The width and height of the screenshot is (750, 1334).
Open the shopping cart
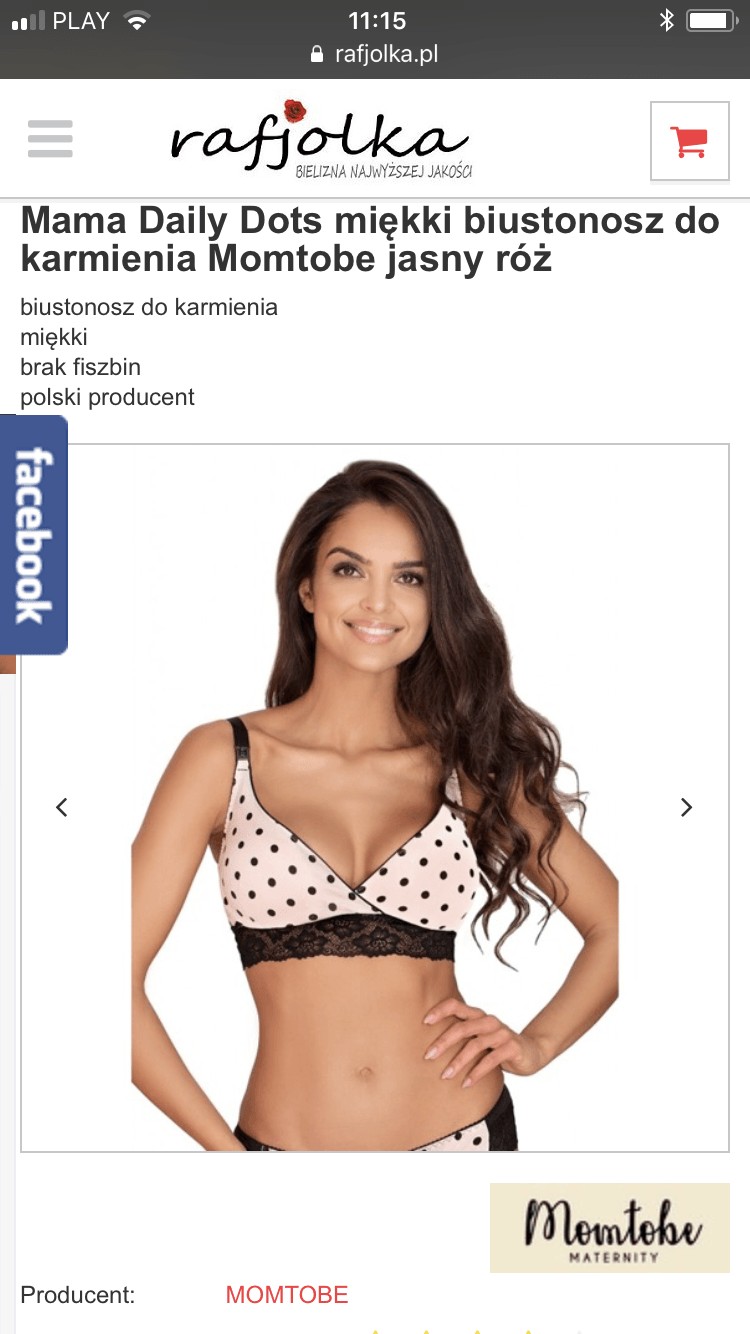click(689, 141)
